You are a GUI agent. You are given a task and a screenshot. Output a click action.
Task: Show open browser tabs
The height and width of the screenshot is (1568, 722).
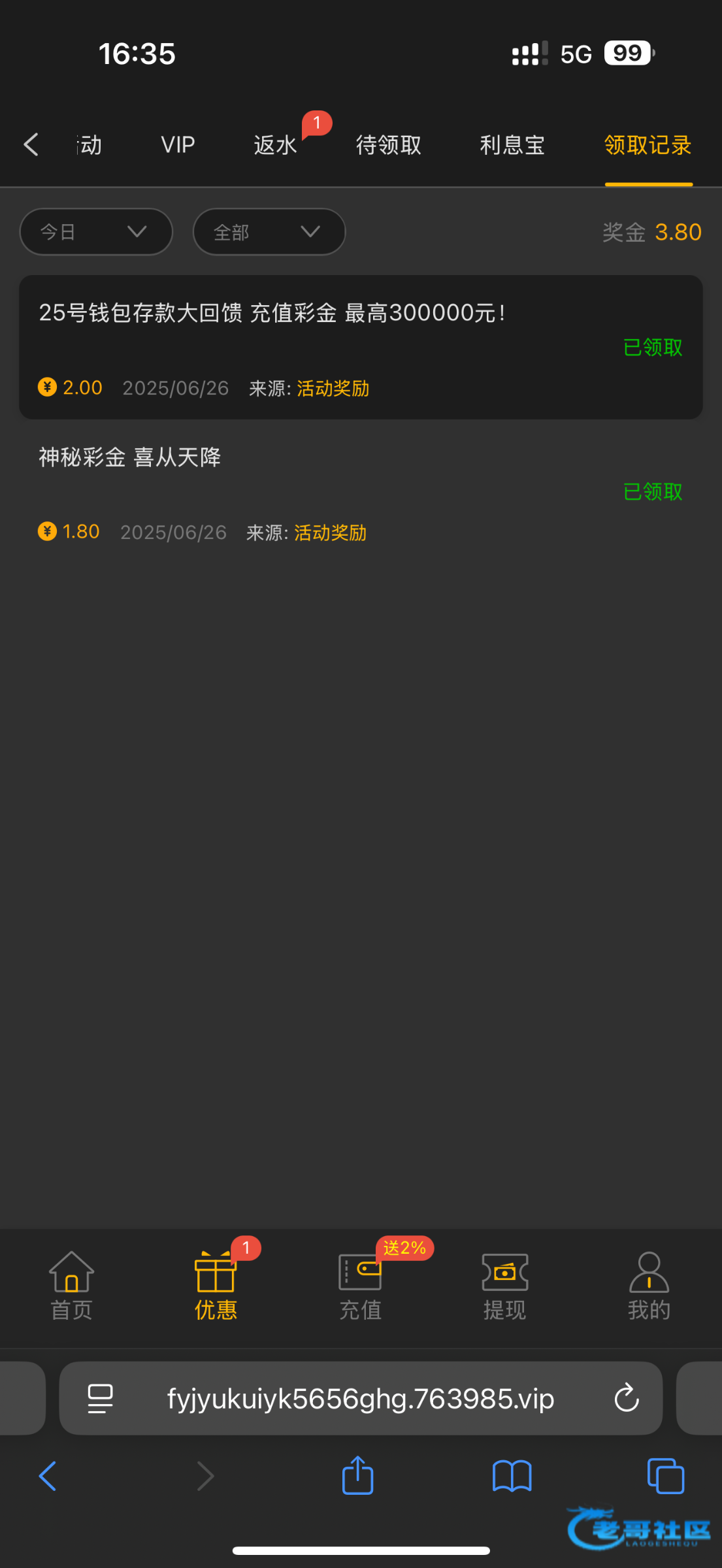665,1475
